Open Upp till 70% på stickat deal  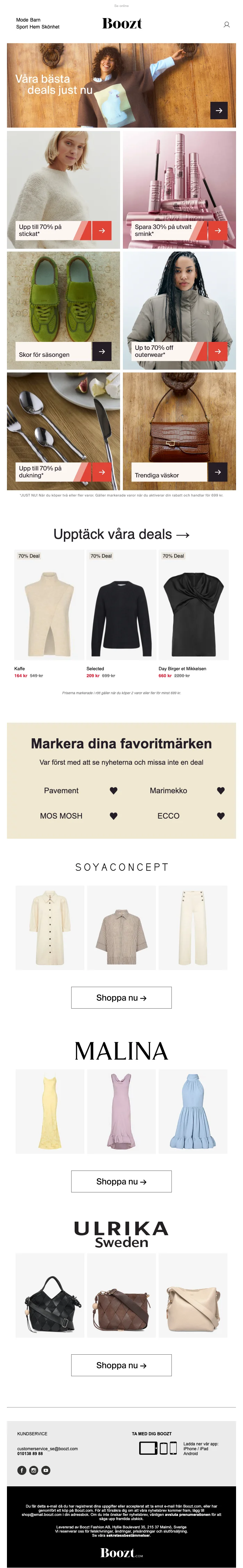point(101,231)
